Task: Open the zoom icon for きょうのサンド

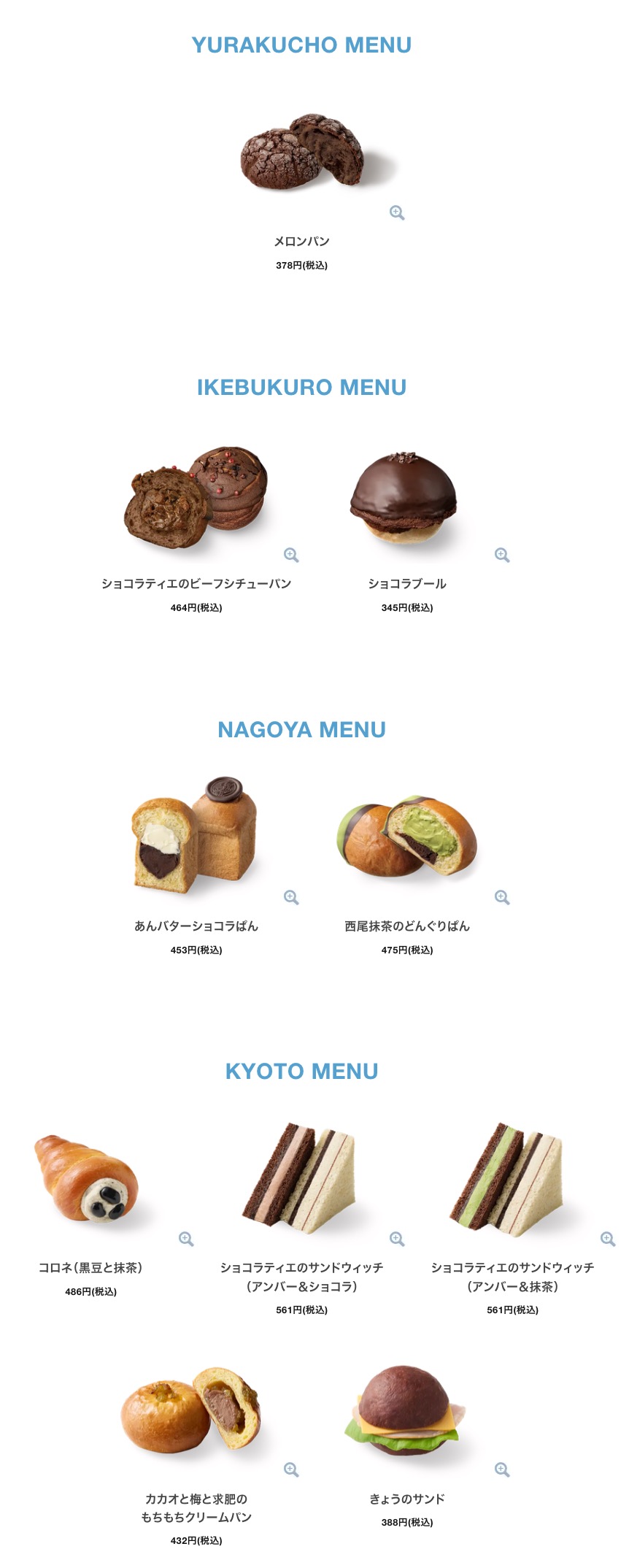Action: coord(502,1469)
